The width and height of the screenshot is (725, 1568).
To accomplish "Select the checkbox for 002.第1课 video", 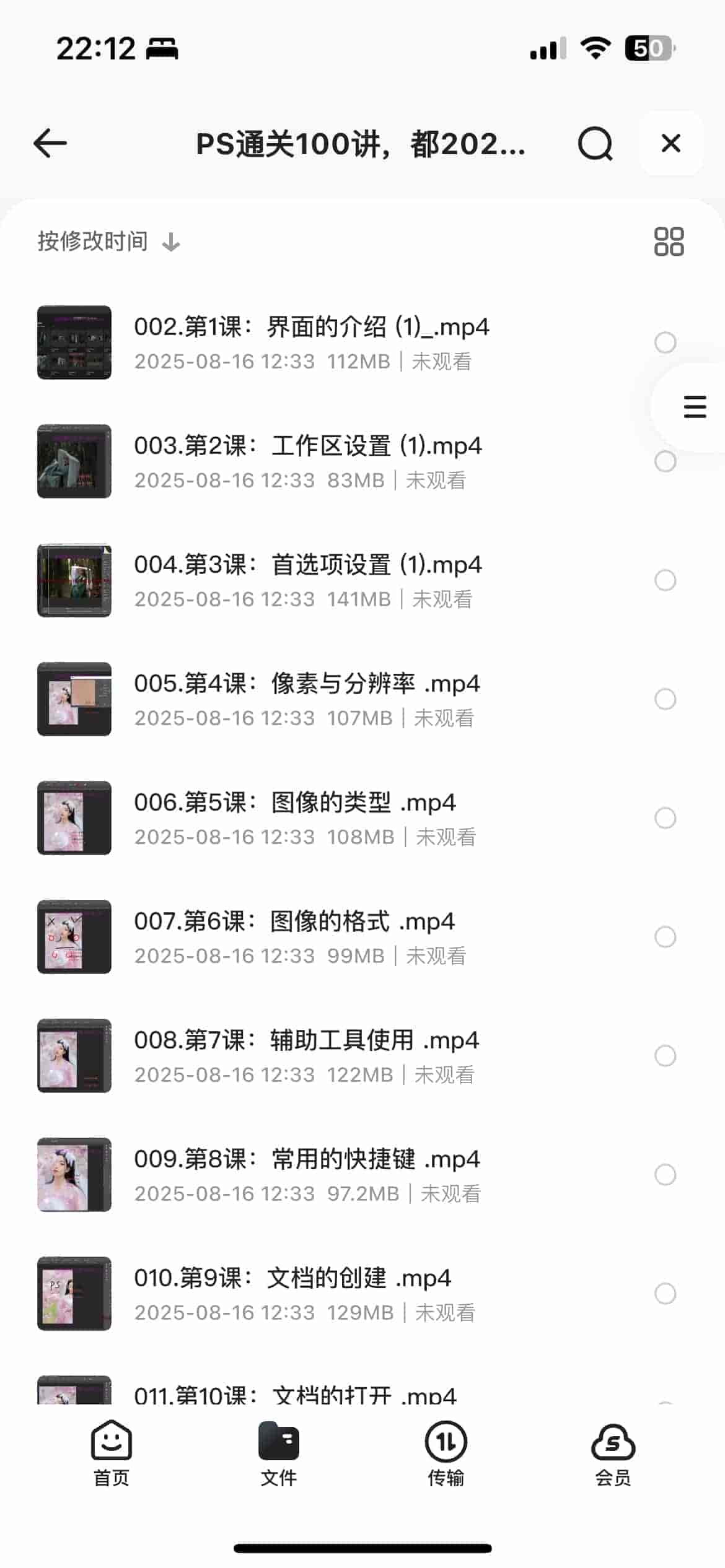I will [x=664, y=342].
